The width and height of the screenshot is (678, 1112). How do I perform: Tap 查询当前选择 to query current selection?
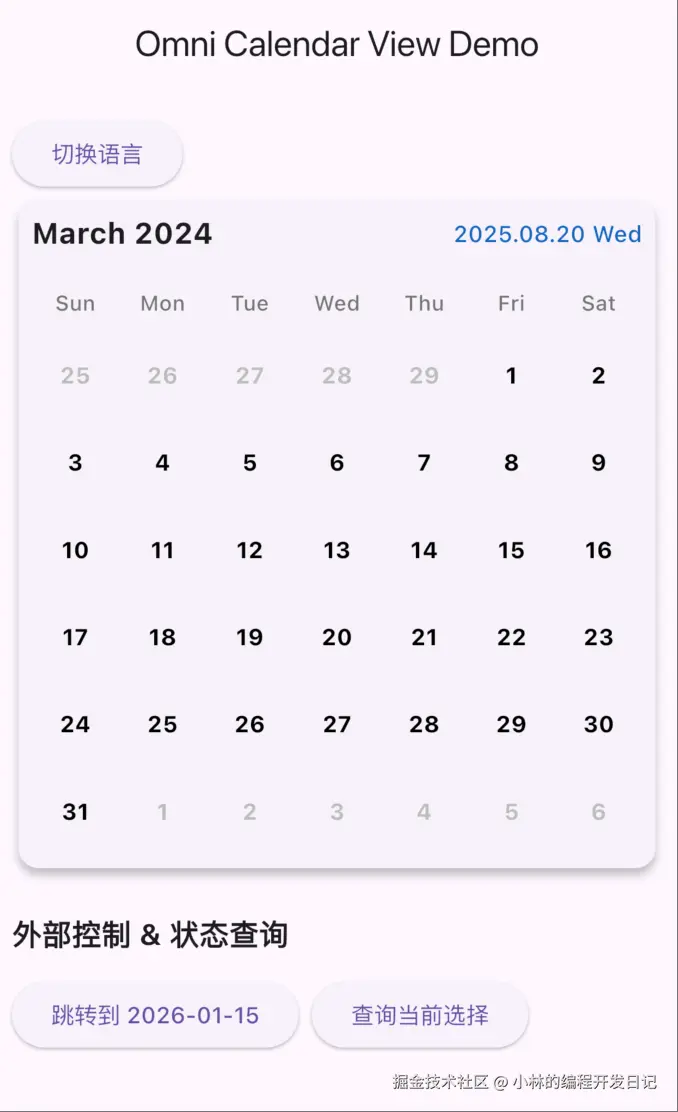420,1015
